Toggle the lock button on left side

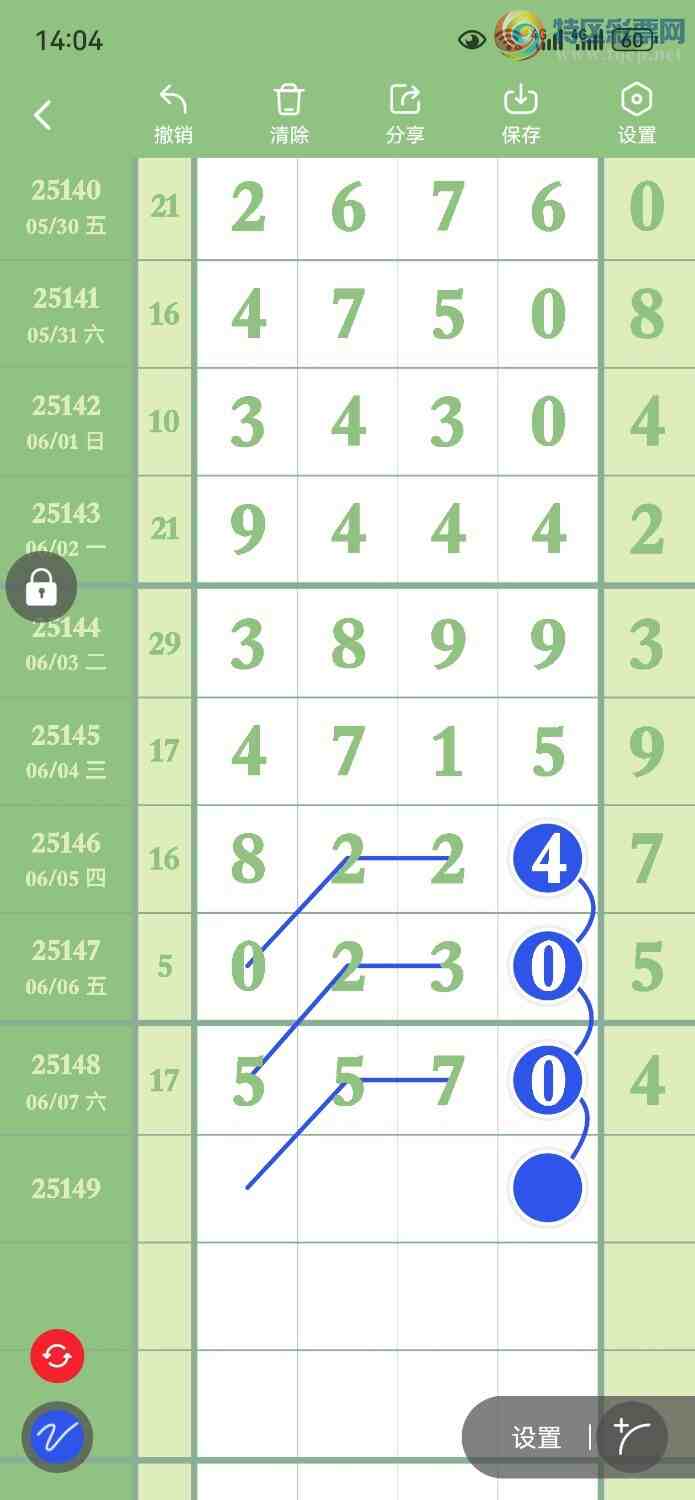pos(41,588)
